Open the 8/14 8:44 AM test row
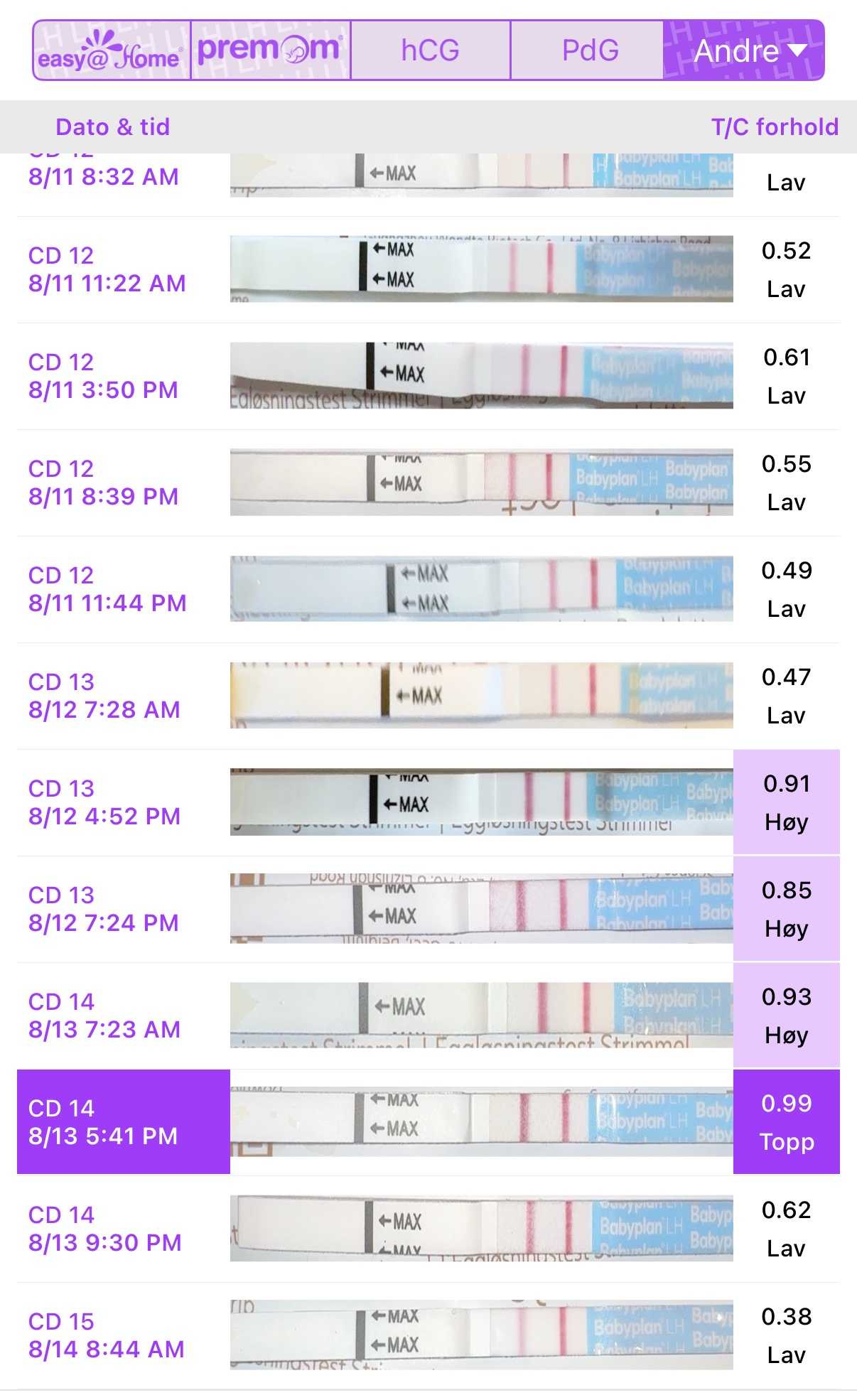Screen dimensions: 857x1400 (x=106, y=1336)
